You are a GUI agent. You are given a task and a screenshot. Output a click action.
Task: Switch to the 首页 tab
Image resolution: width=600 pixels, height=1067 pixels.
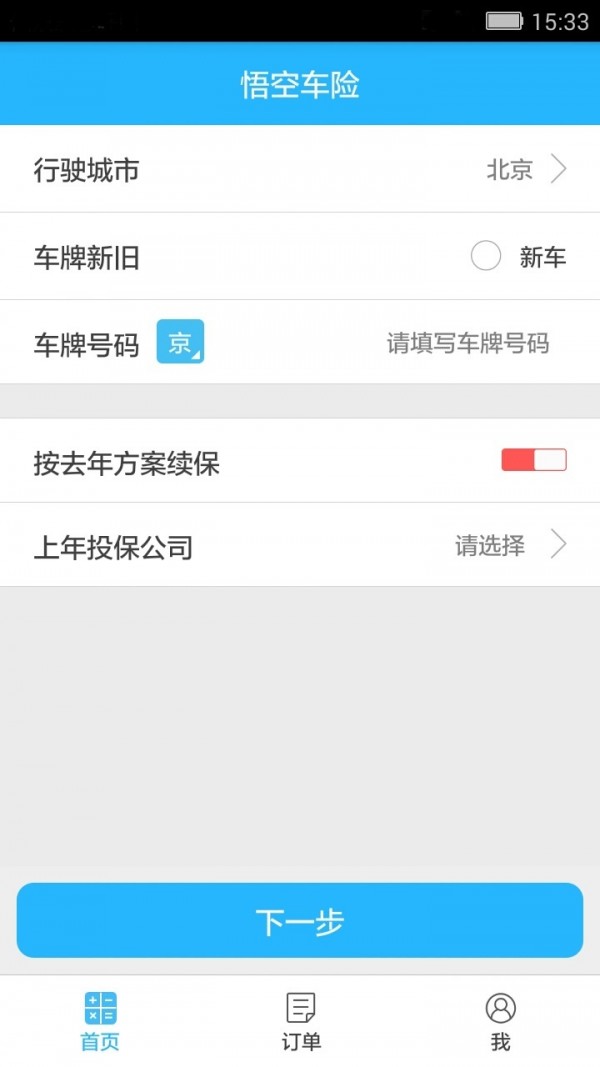click(x=100, y=1021)
